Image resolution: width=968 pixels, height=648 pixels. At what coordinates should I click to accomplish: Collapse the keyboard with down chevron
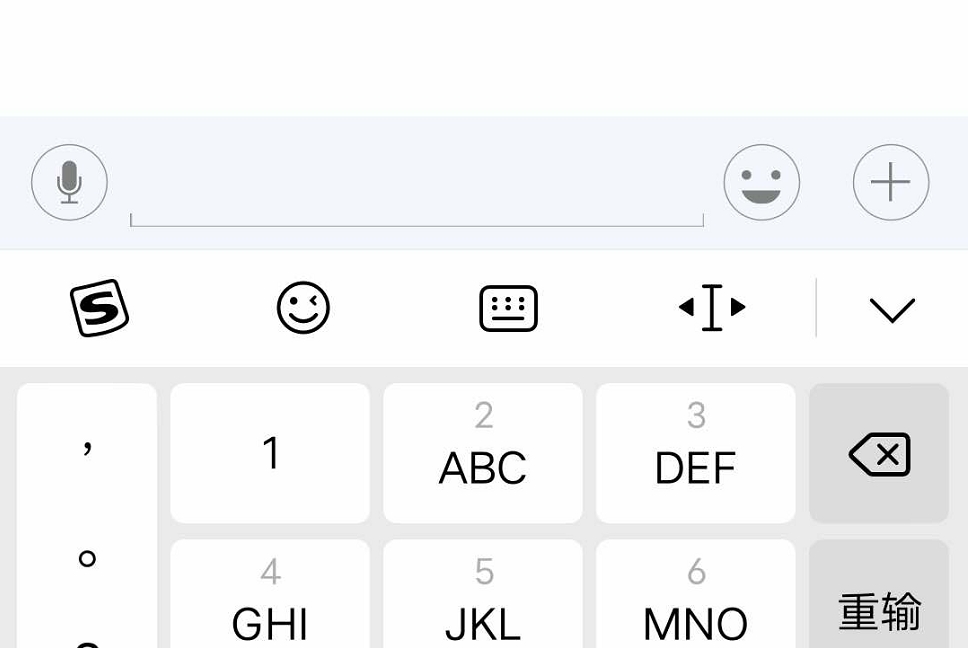[892, 309]
